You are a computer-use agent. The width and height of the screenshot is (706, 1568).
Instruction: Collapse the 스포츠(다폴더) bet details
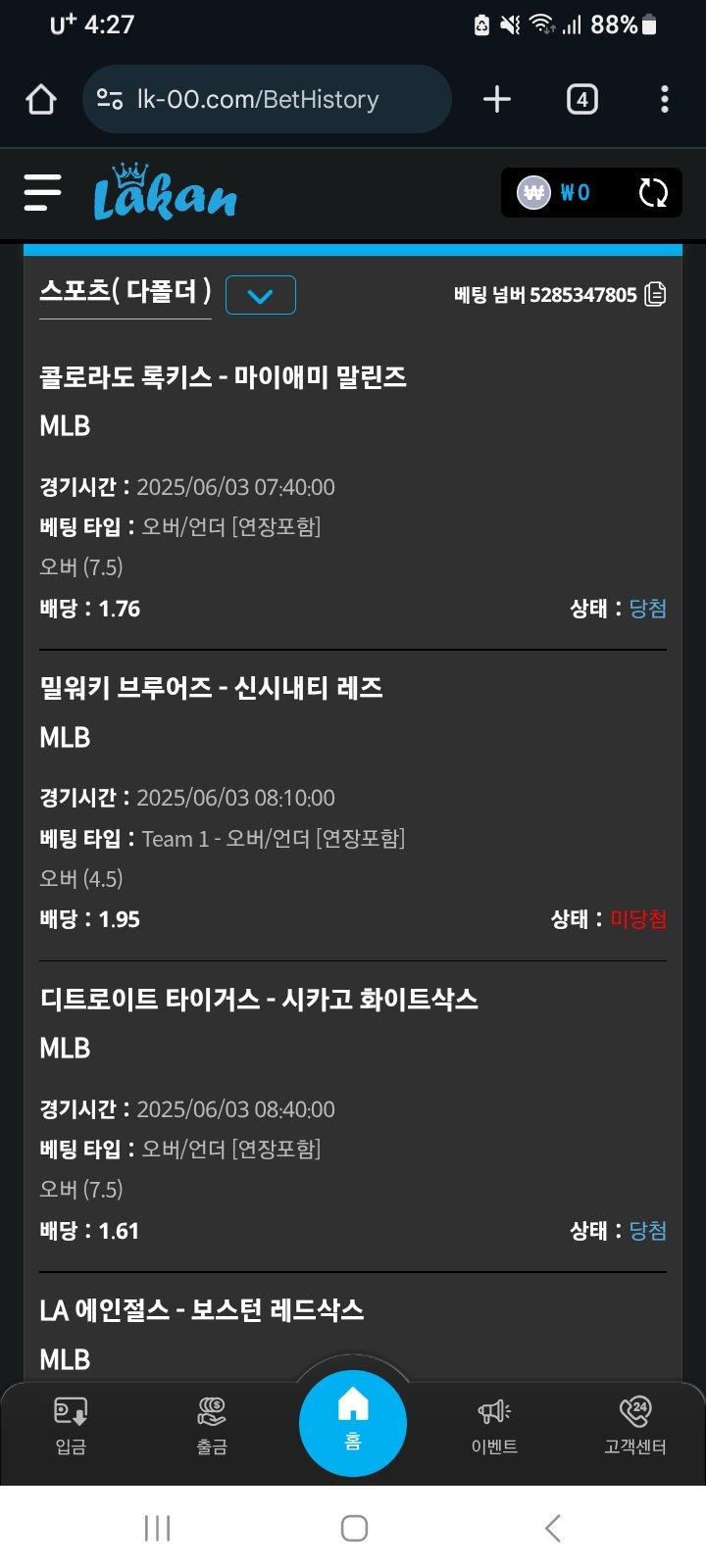tap(261, 295)
